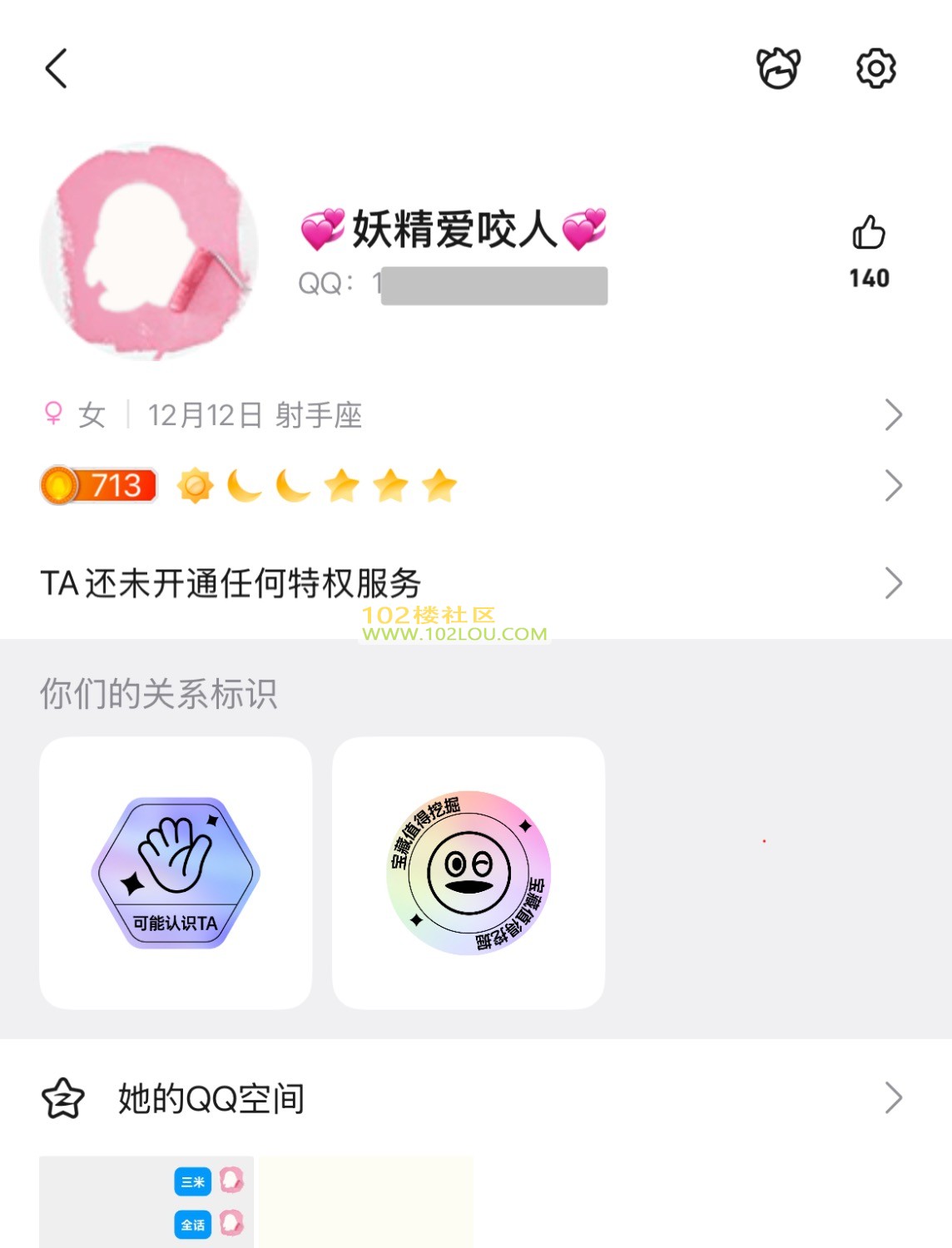Open the bear face icon
952x1248 pixels.
point(778,68)
